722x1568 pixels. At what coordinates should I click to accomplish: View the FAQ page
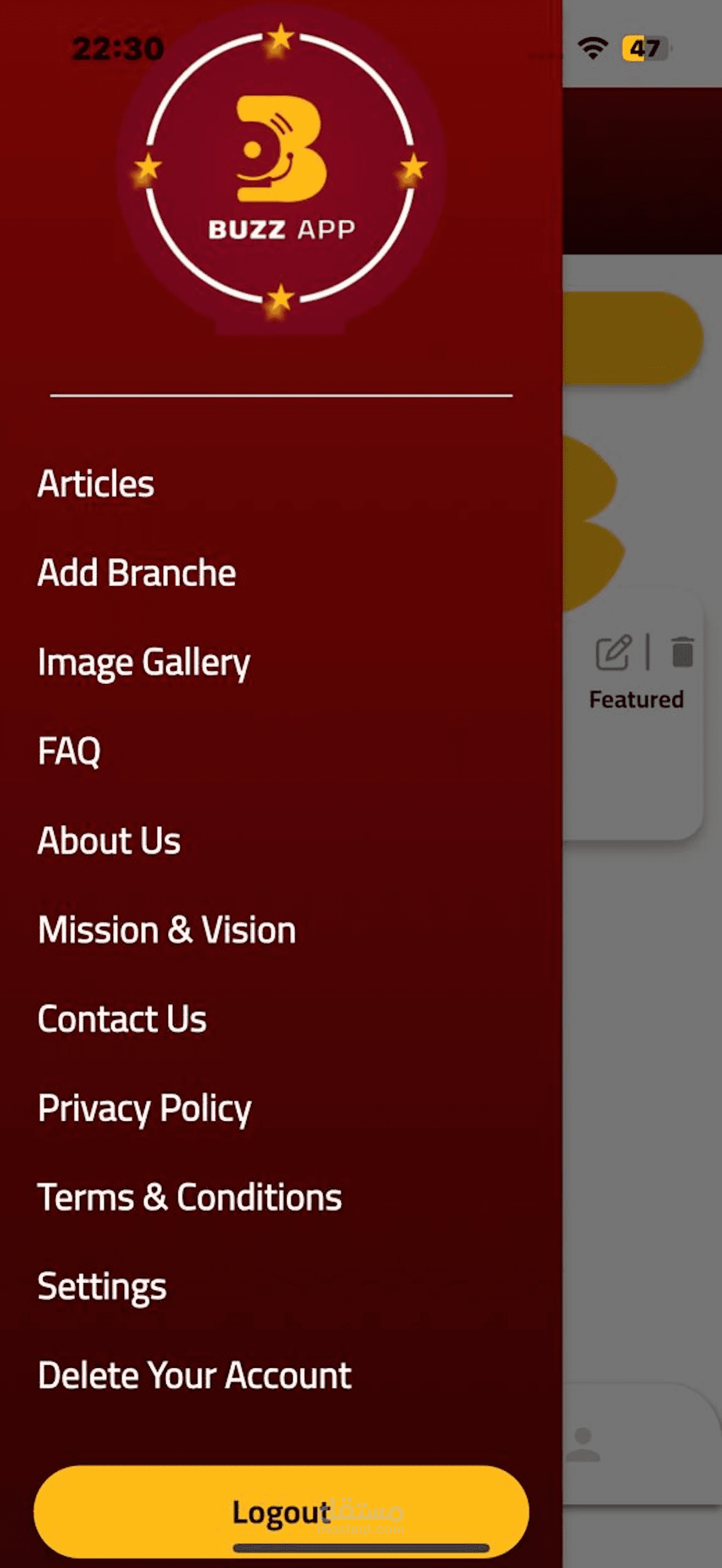tap(69, 751)
